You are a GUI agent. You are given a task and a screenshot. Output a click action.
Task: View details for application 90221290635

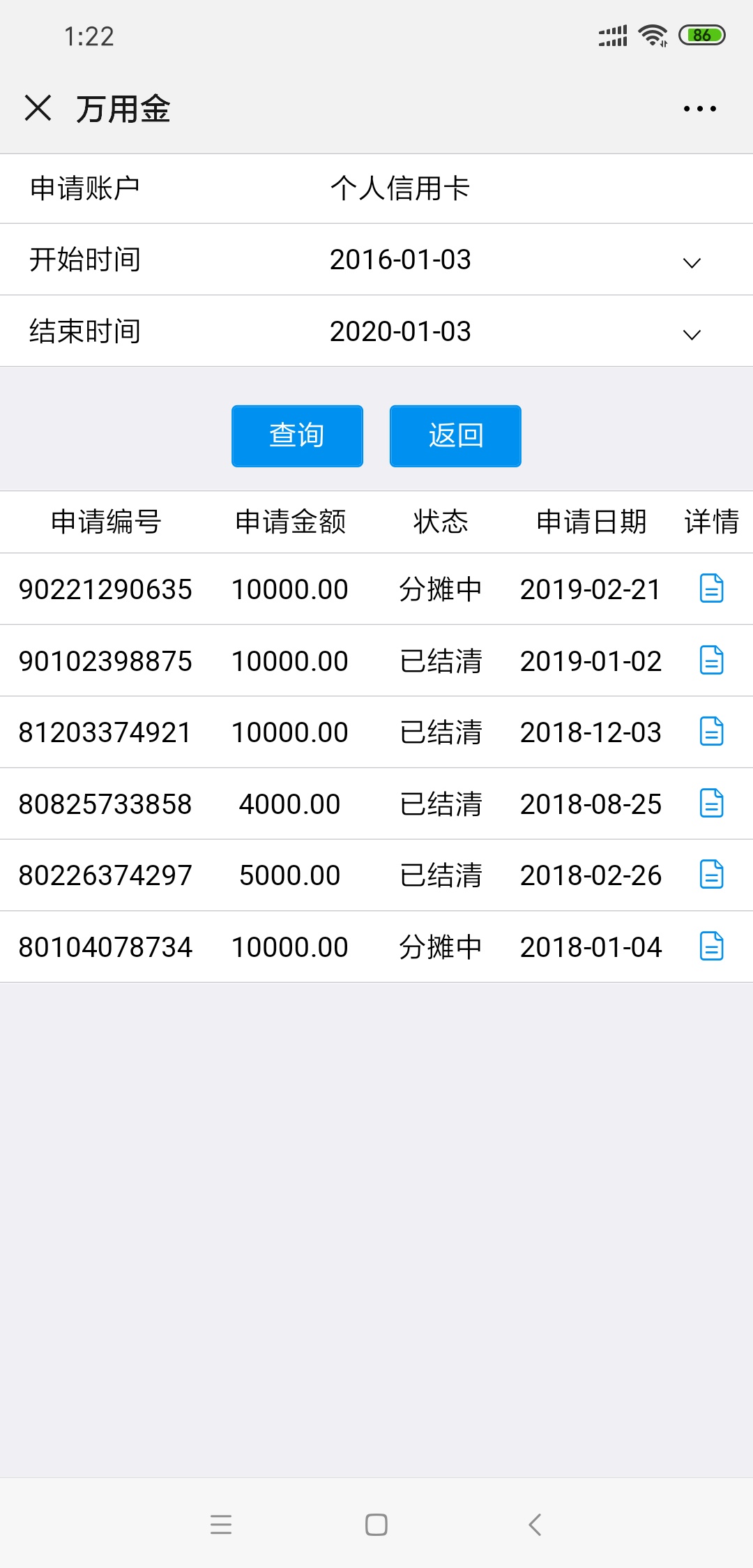click(x=711, y=589)
